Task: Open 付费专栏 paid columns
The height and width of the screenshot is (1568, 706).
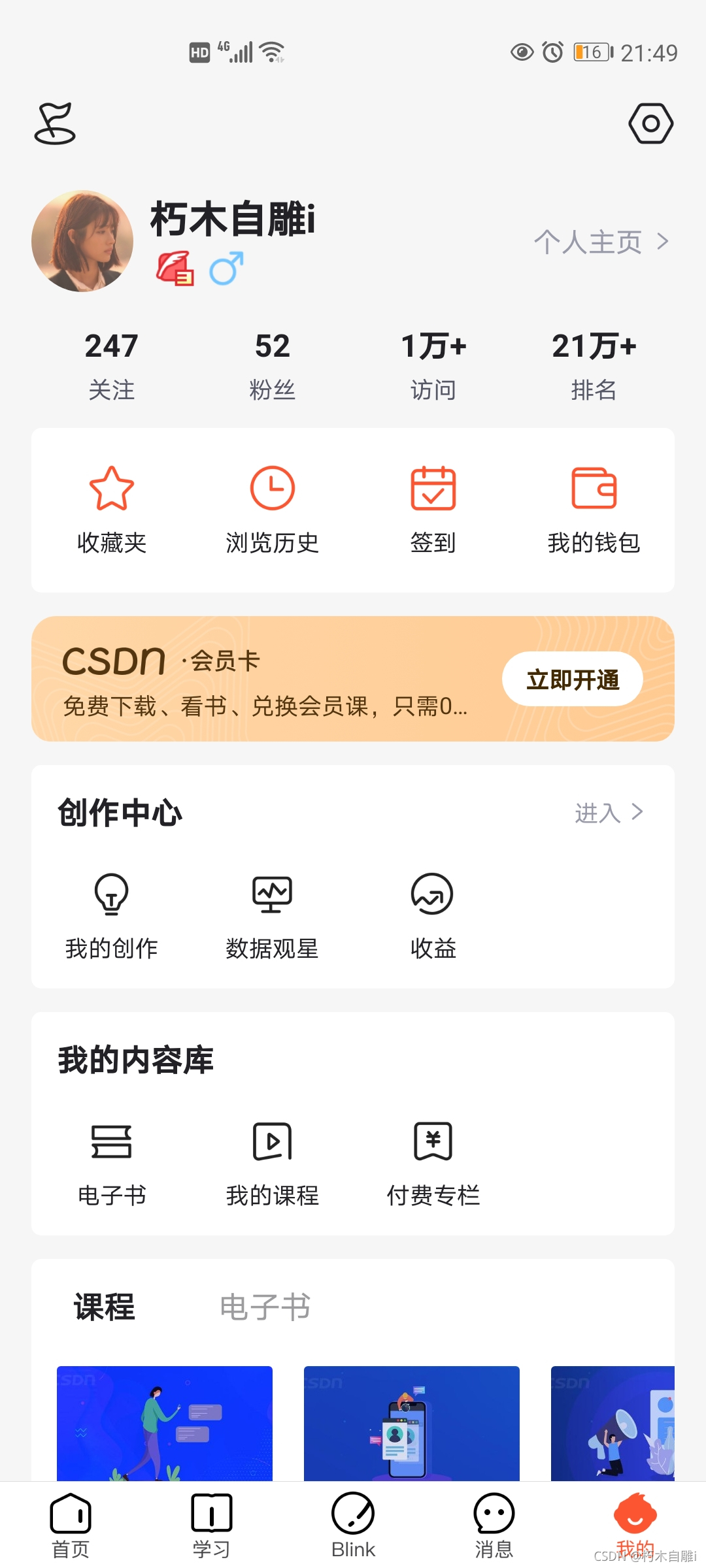Action: [x=433, y=1163]
